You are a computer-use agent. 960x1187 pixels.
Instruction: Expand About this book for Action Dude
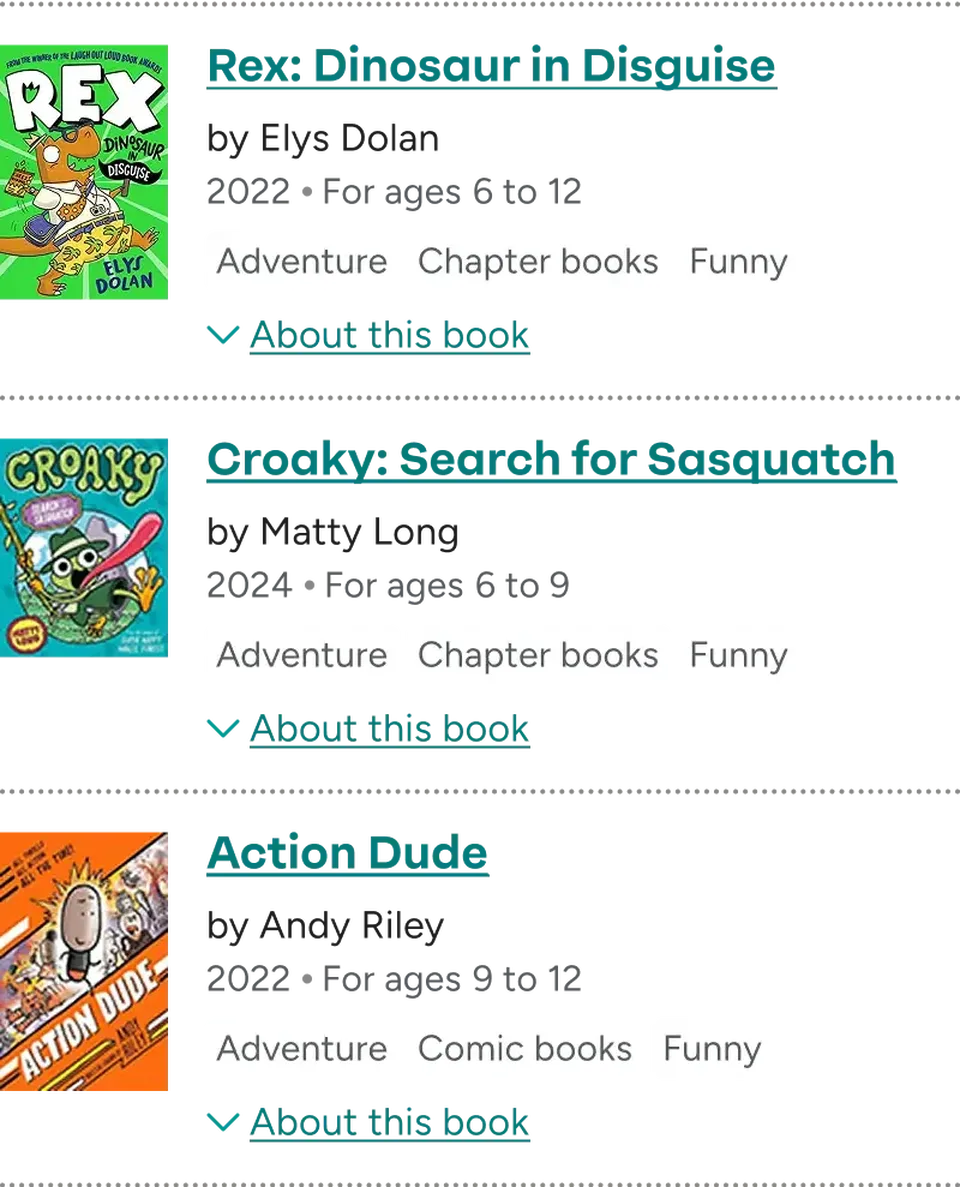click(x=390, y=1122)
